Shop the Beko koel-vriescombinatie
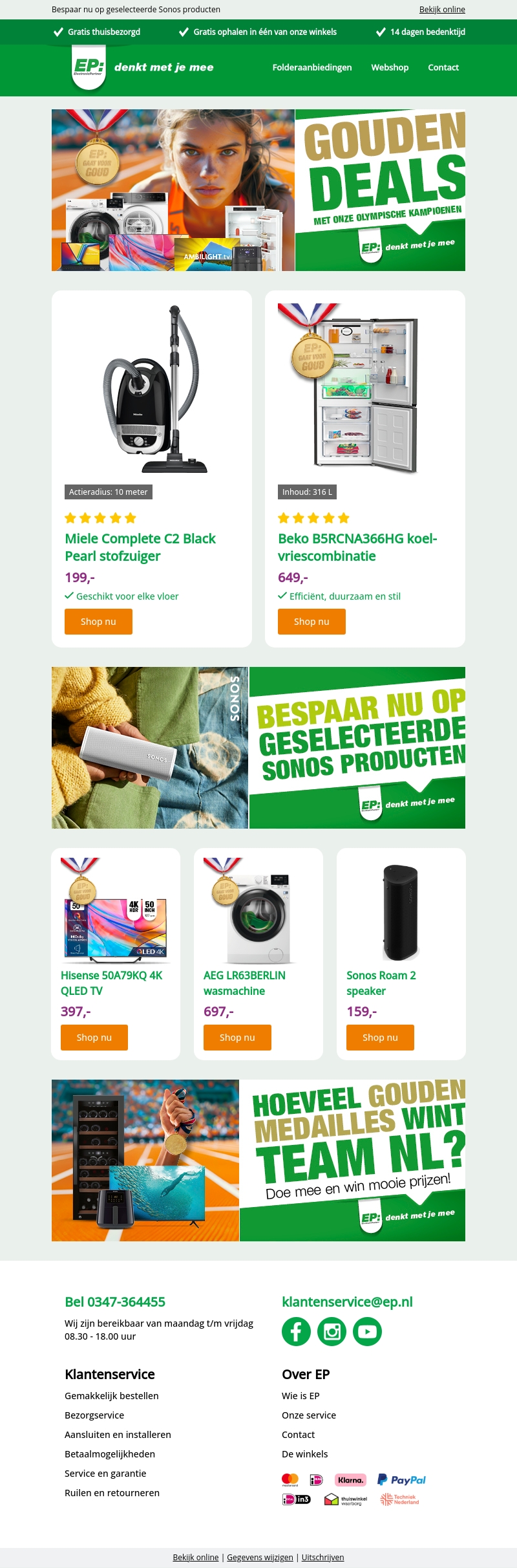Image resolution: width=517 pixels, height=1568 pixels. point(311,622)
